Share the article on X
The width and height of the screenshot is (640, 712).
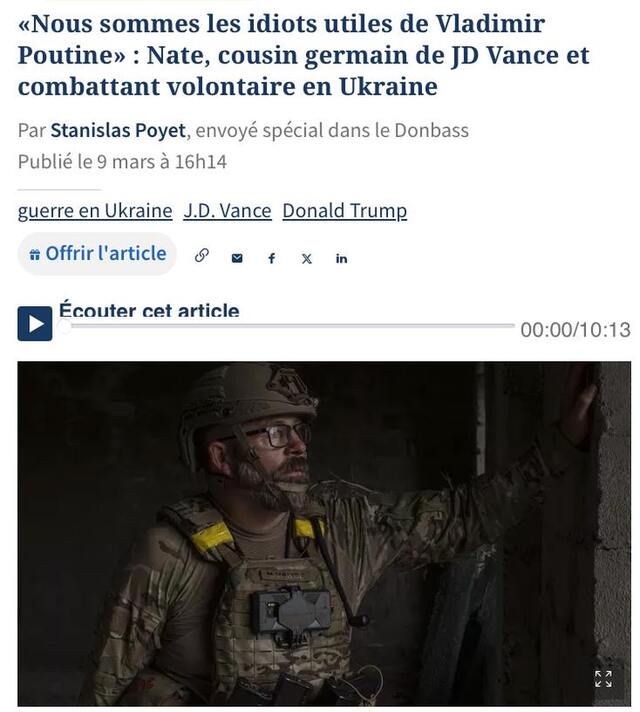(306, 258)
